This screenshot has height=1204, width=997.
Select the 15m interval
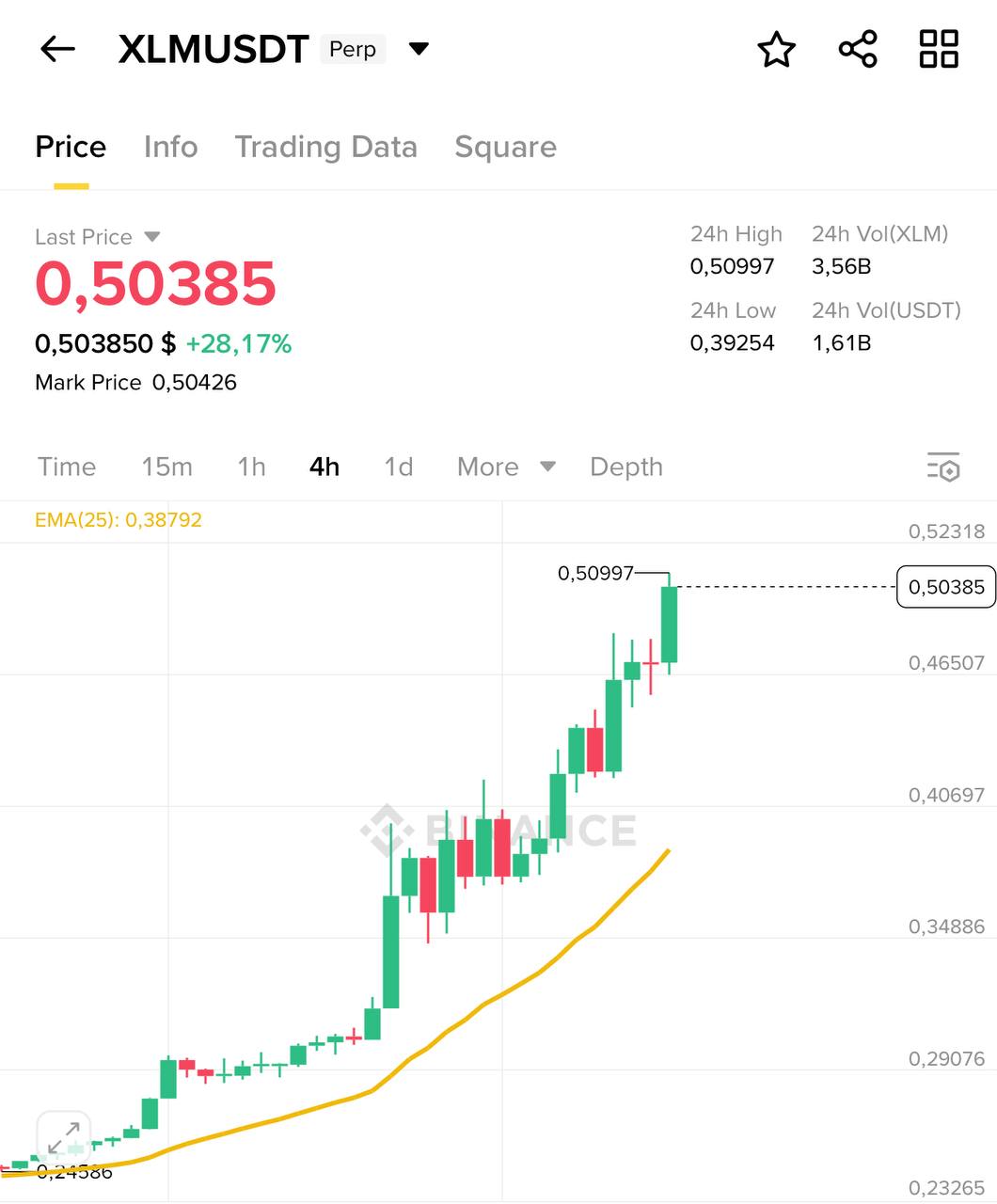tap(166, 467)
